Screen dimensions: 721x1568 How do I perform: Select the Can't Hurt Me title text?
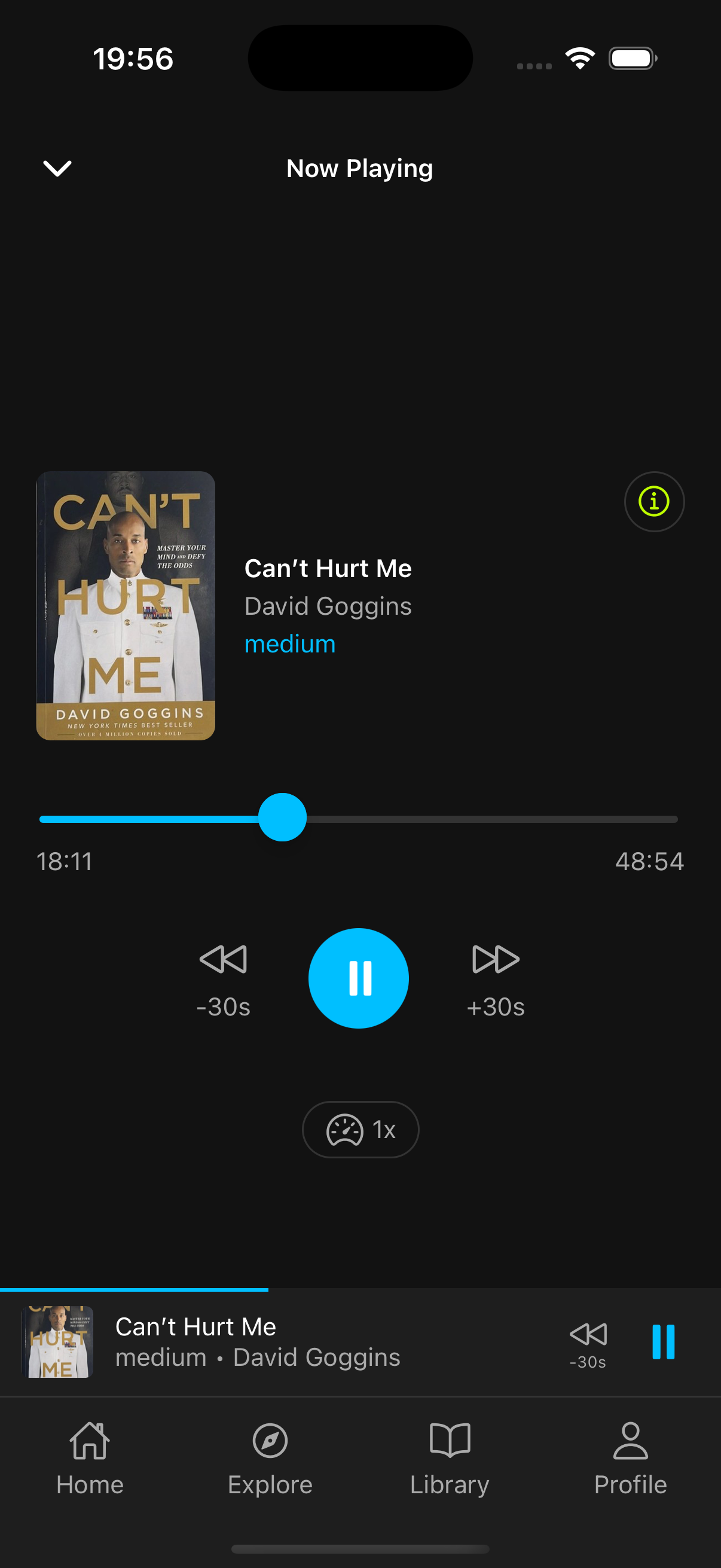329,568
